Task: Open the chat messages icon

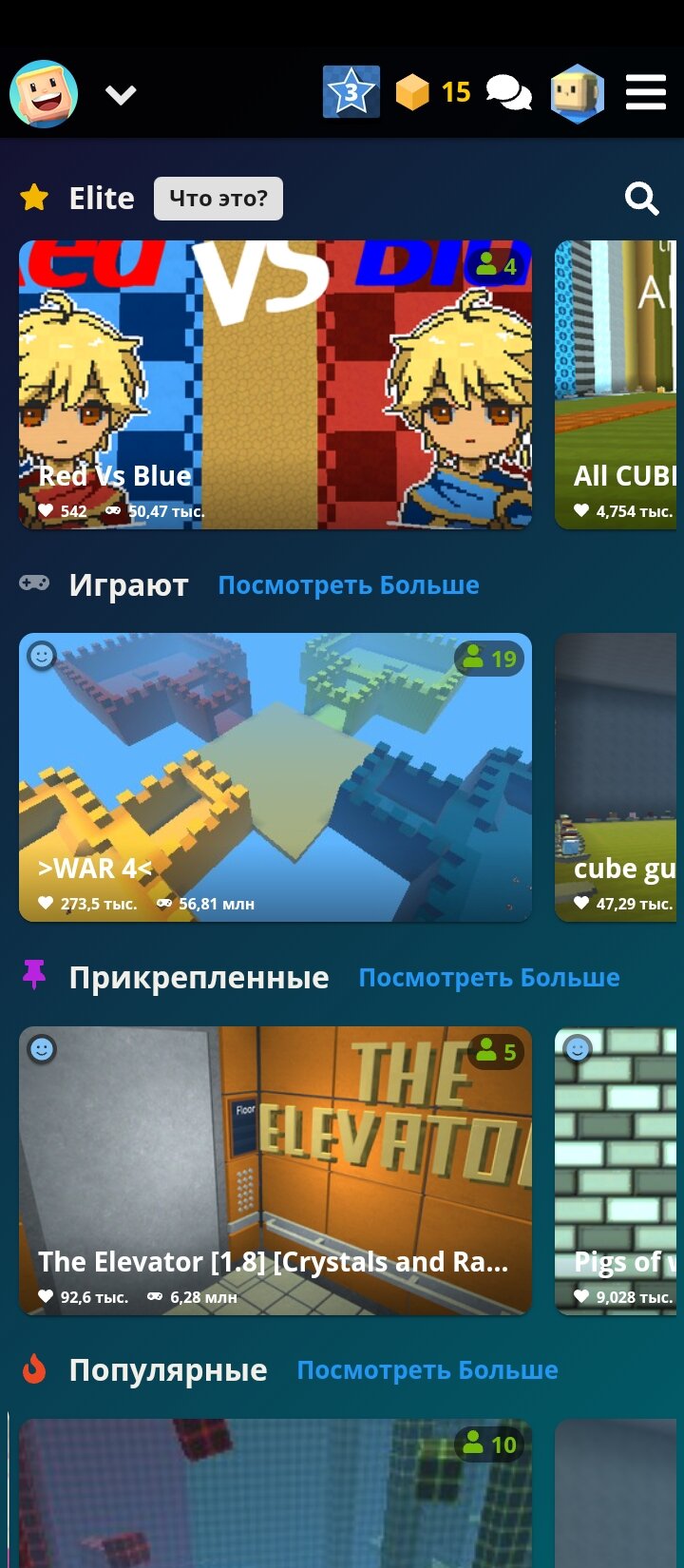Action: 509,92
